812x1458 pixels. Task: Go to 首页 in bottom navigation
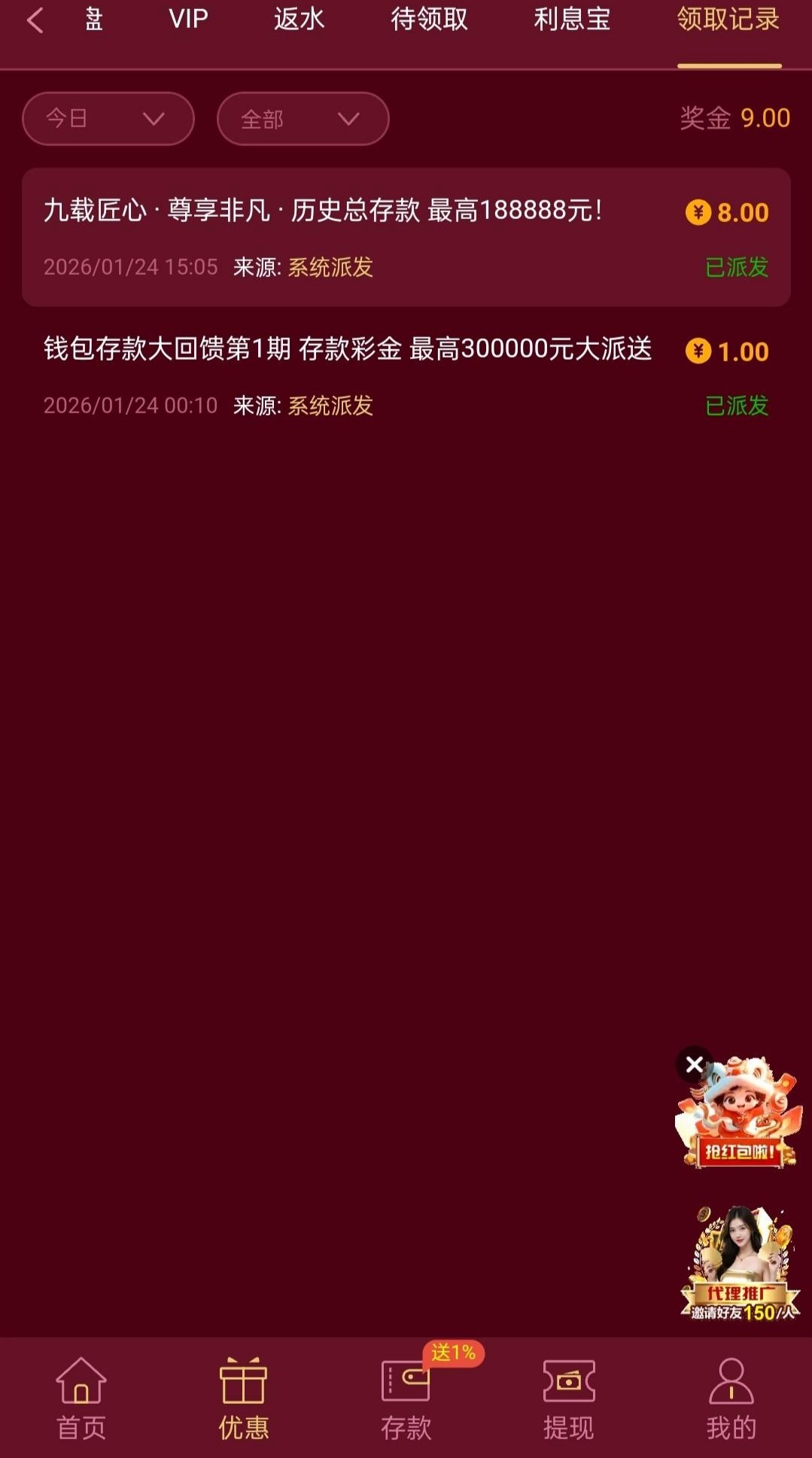tap(81, 1399)
